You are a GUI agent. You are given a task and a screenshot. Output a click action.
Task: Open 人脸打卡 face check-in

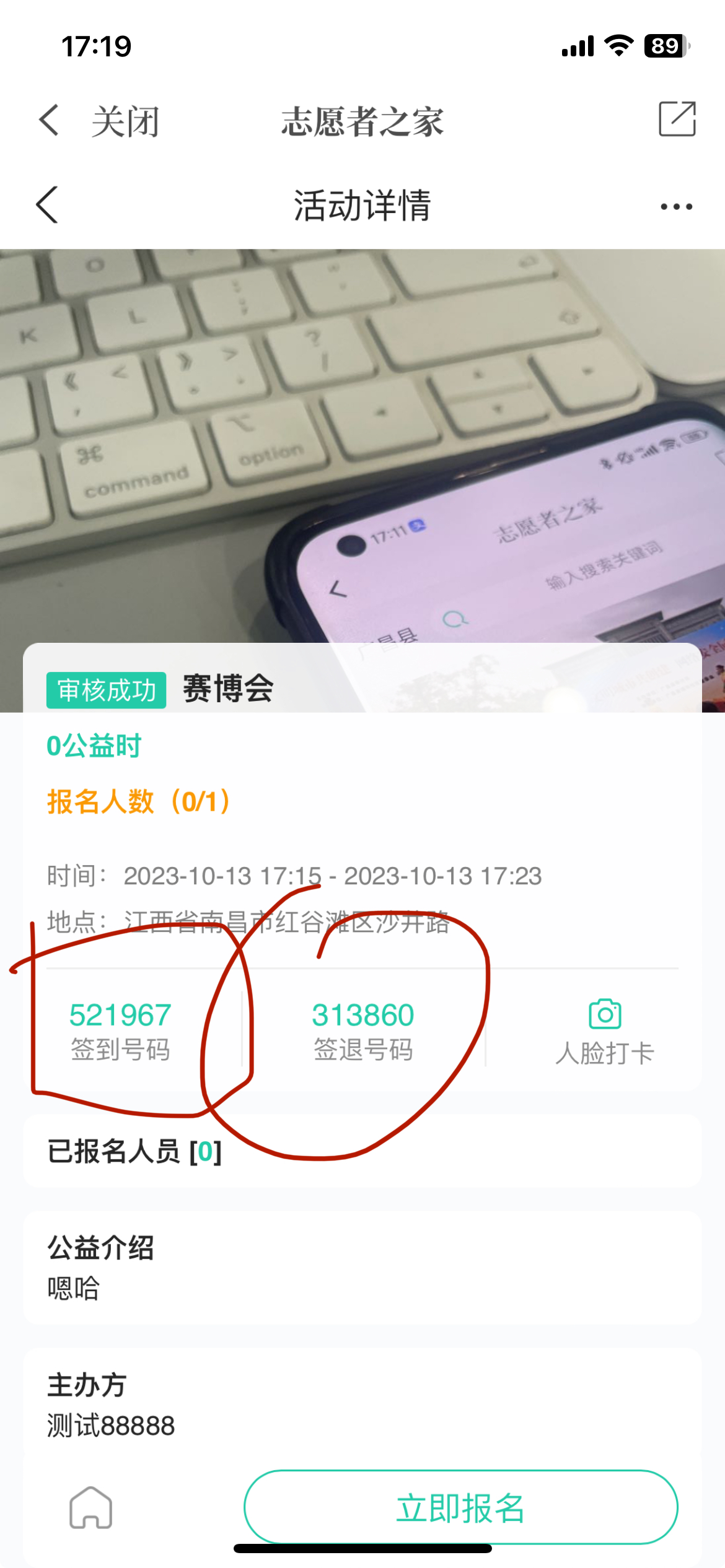(604, 1030)
